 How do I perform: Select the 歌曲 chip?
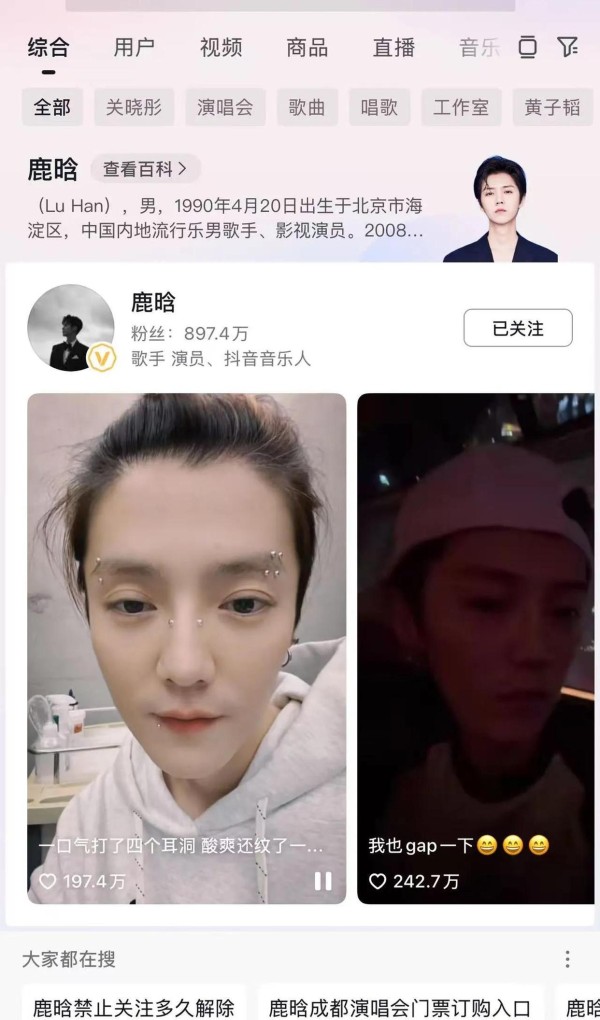point(307,107)
